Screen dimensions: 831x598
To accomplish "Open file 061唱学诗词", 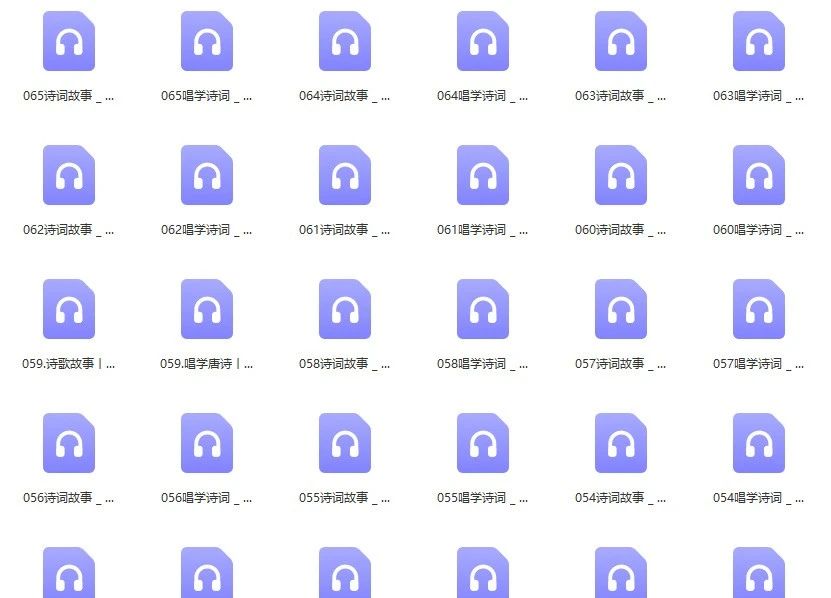I will point(483,176).
